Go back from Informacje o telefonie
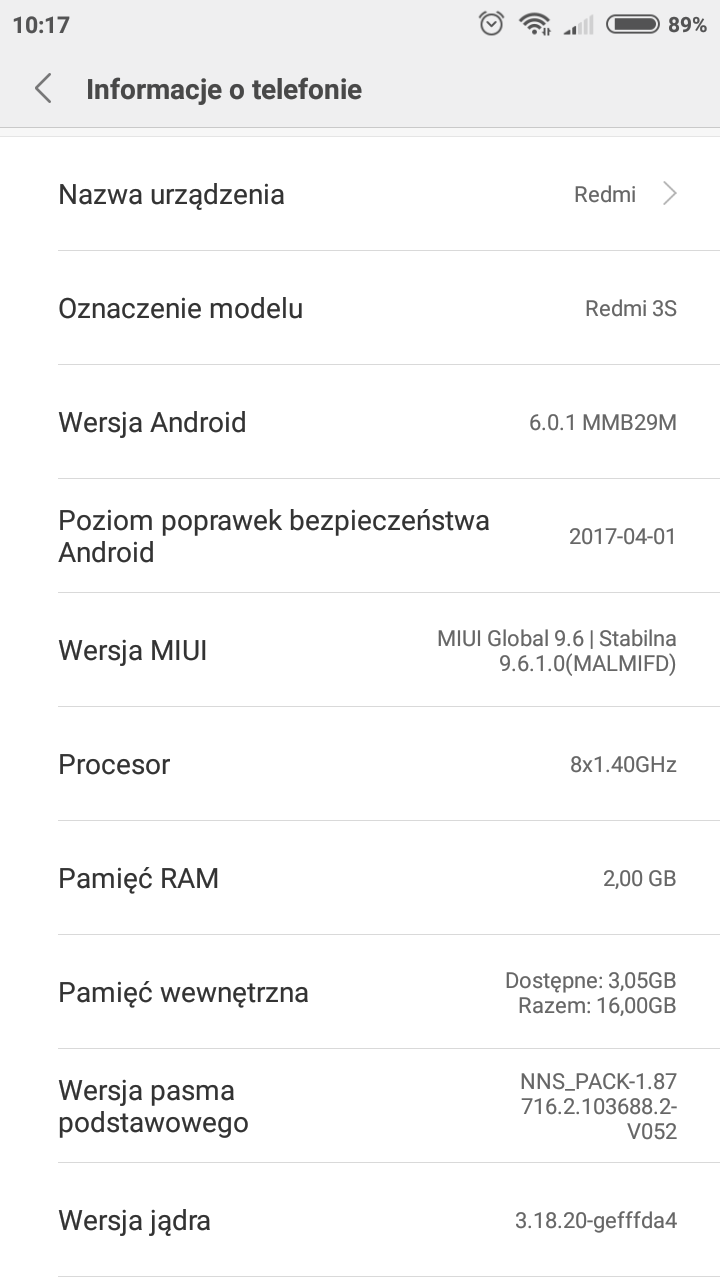The image size is (720, 1280). click(x=43, y=89)
